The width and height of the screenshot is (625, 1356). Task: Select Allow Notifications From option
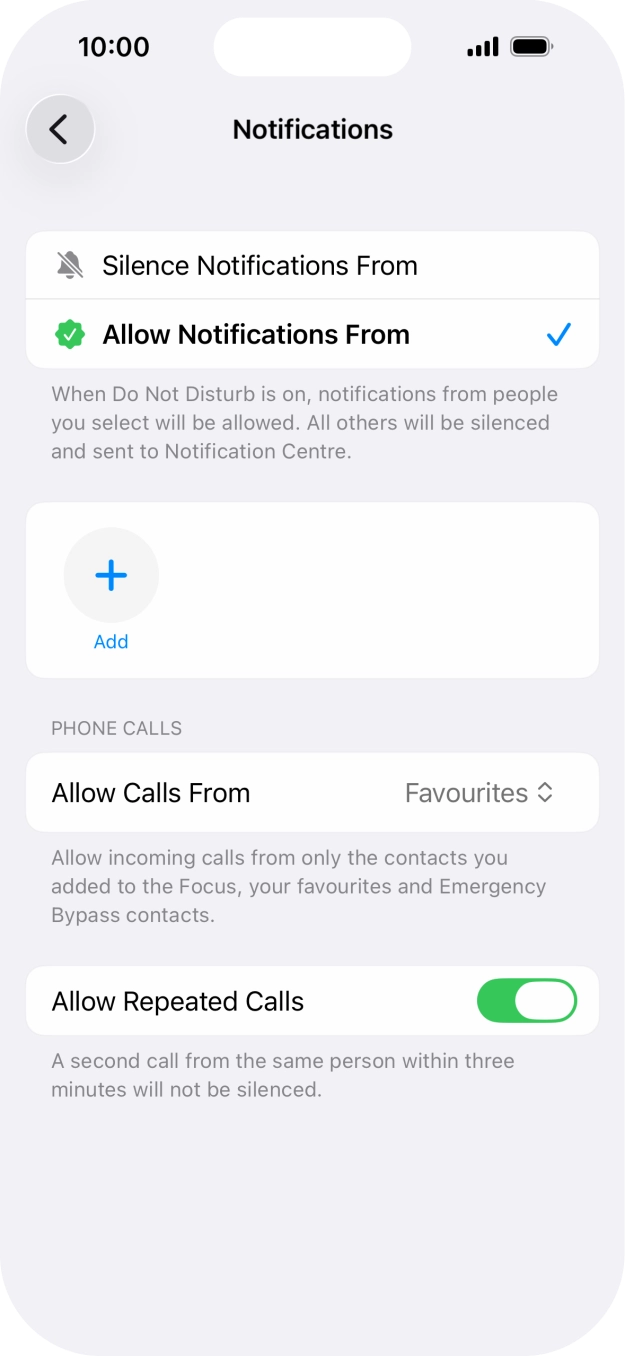pos(256,335)
